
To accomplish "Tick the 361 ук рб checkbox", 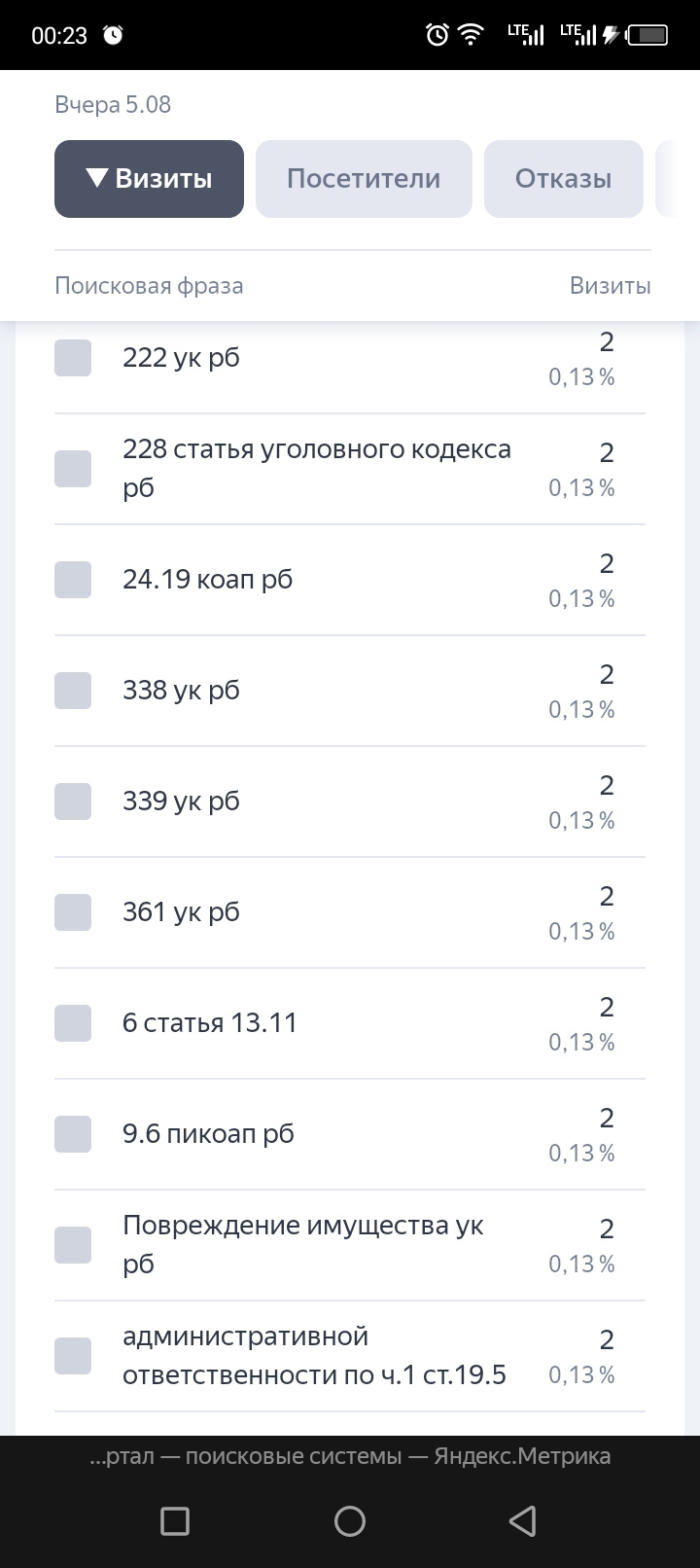I will pyautogui.click(x=73, y=912).
